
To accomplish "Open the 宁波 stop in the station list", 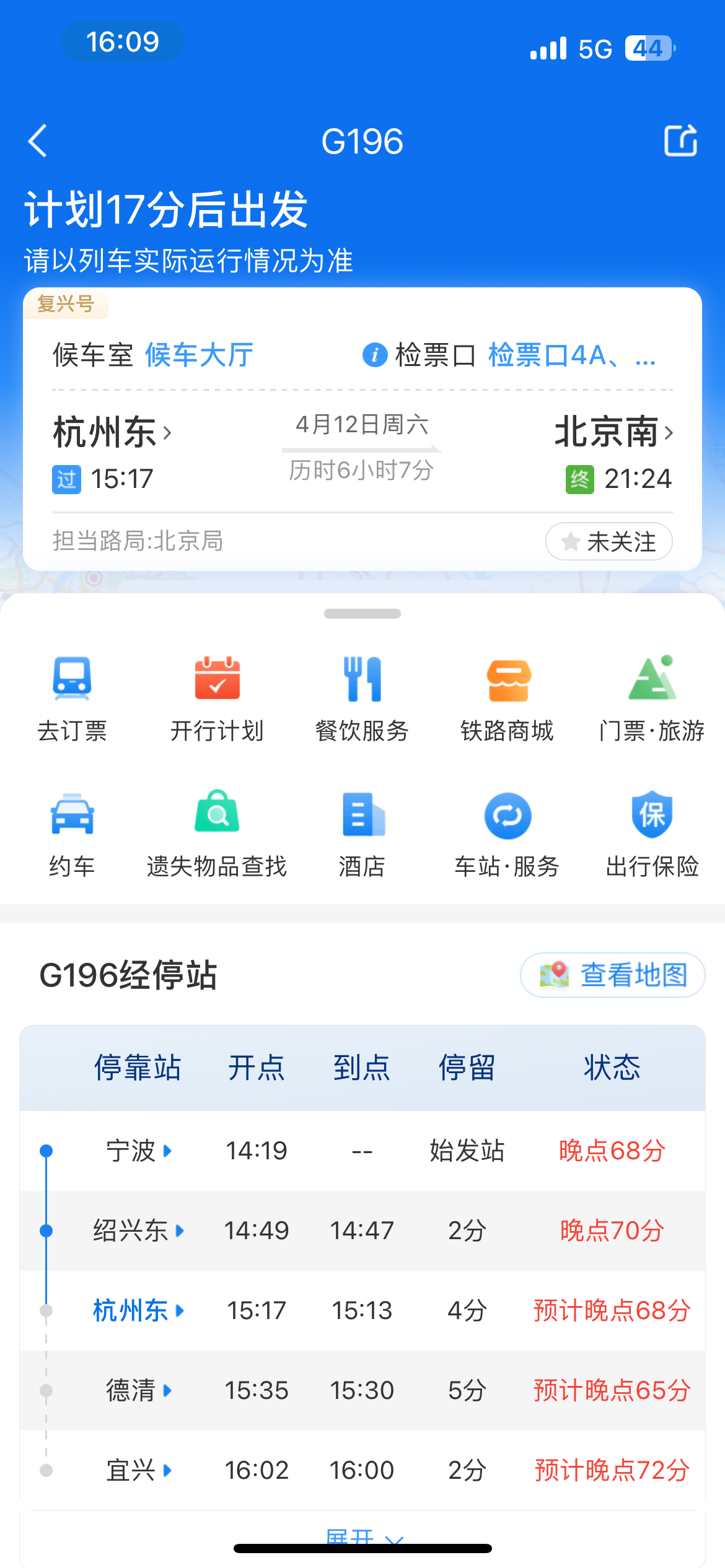I will [139, 1151].
